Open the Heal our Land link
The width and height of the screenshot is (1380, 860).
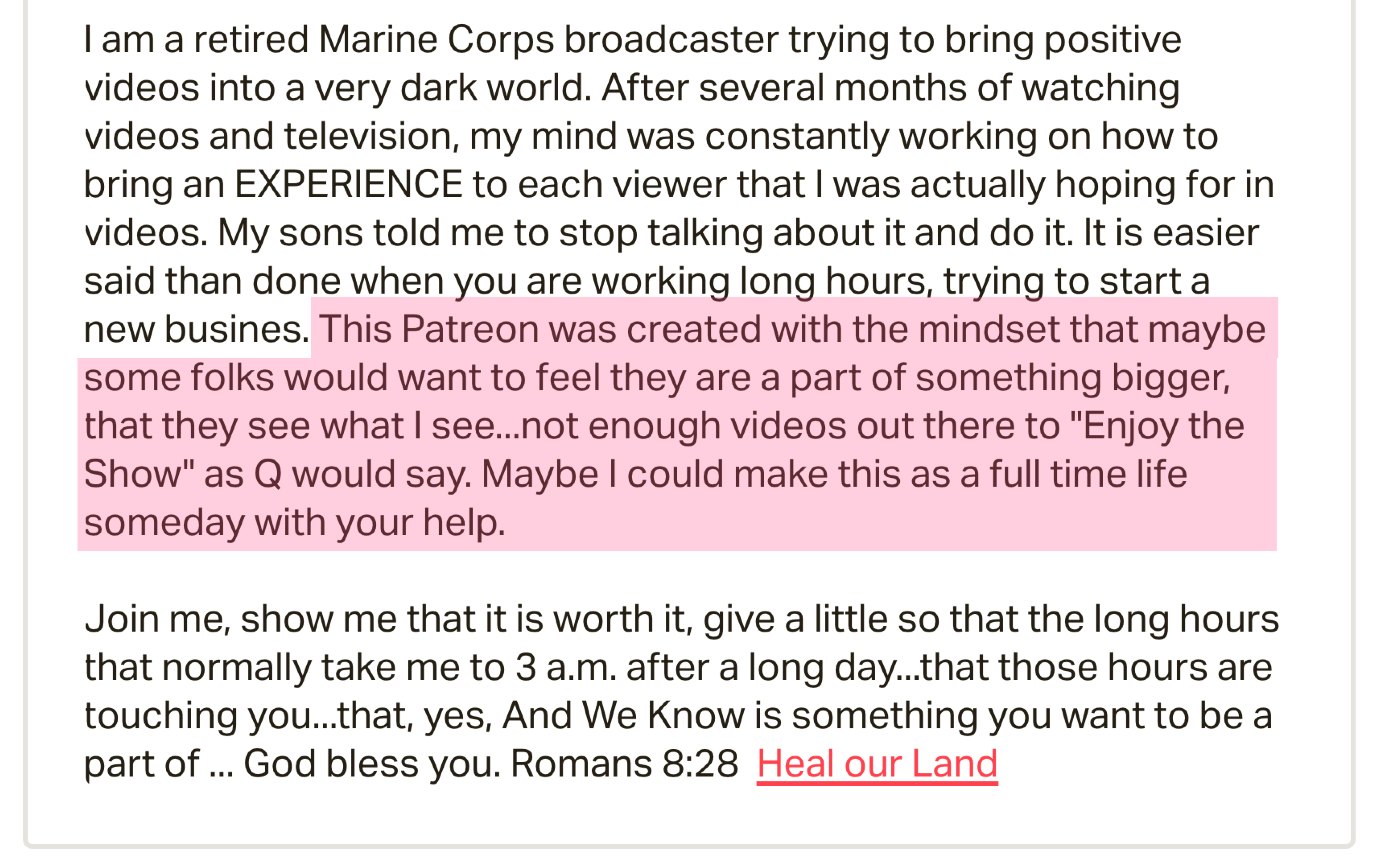click(x=877, y=764)
